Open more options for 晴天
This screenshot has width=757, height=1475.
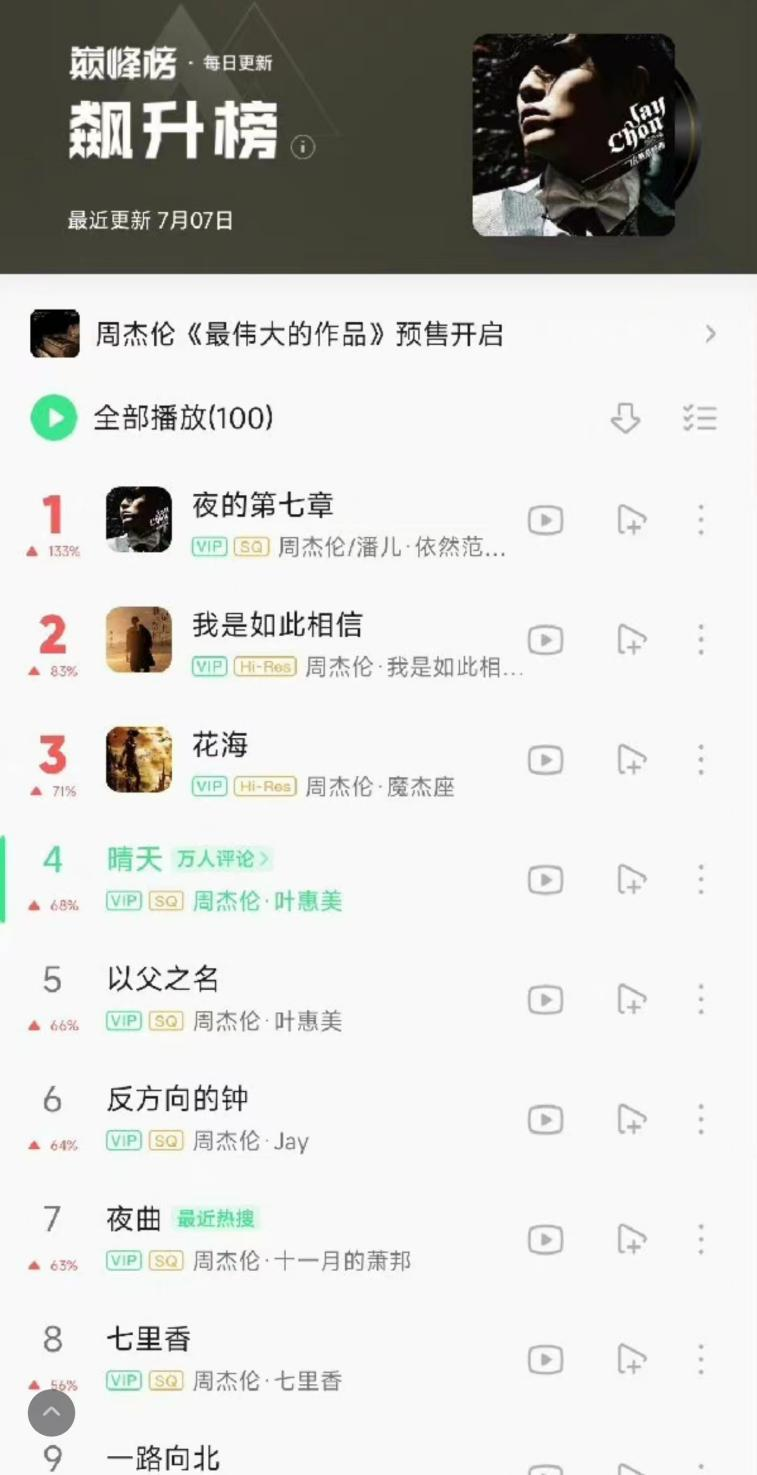[x=701, y=880]
